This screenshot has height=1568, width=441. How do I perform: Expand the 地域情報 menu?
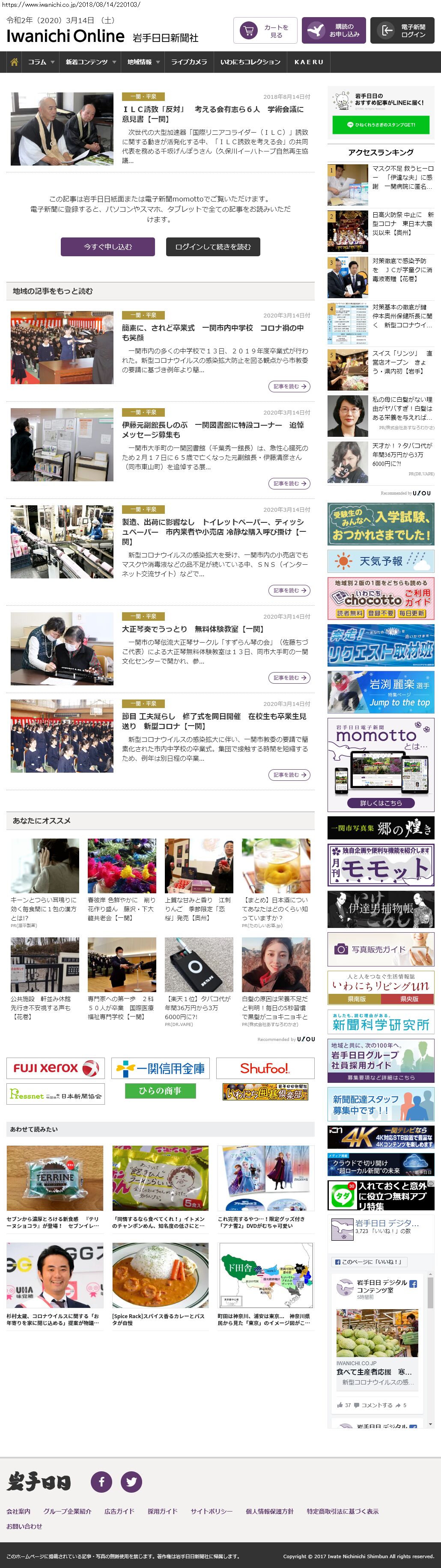pos(143,62)
